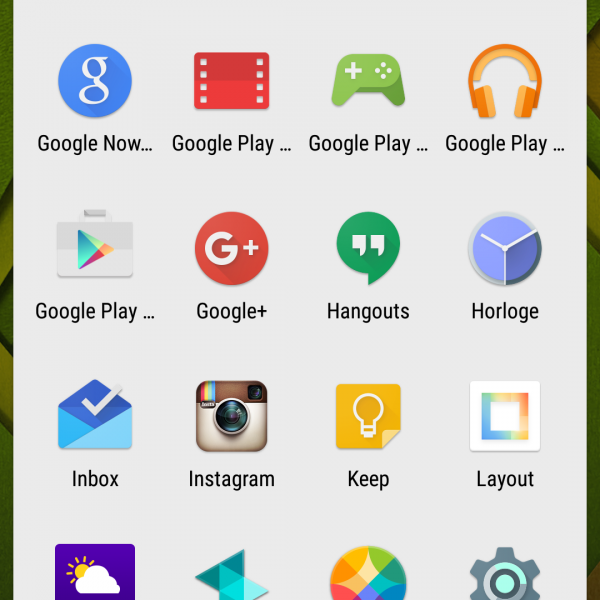The image size is (600, 600).
Task: Open the Keep notes app
Action: tap(368, 416)
